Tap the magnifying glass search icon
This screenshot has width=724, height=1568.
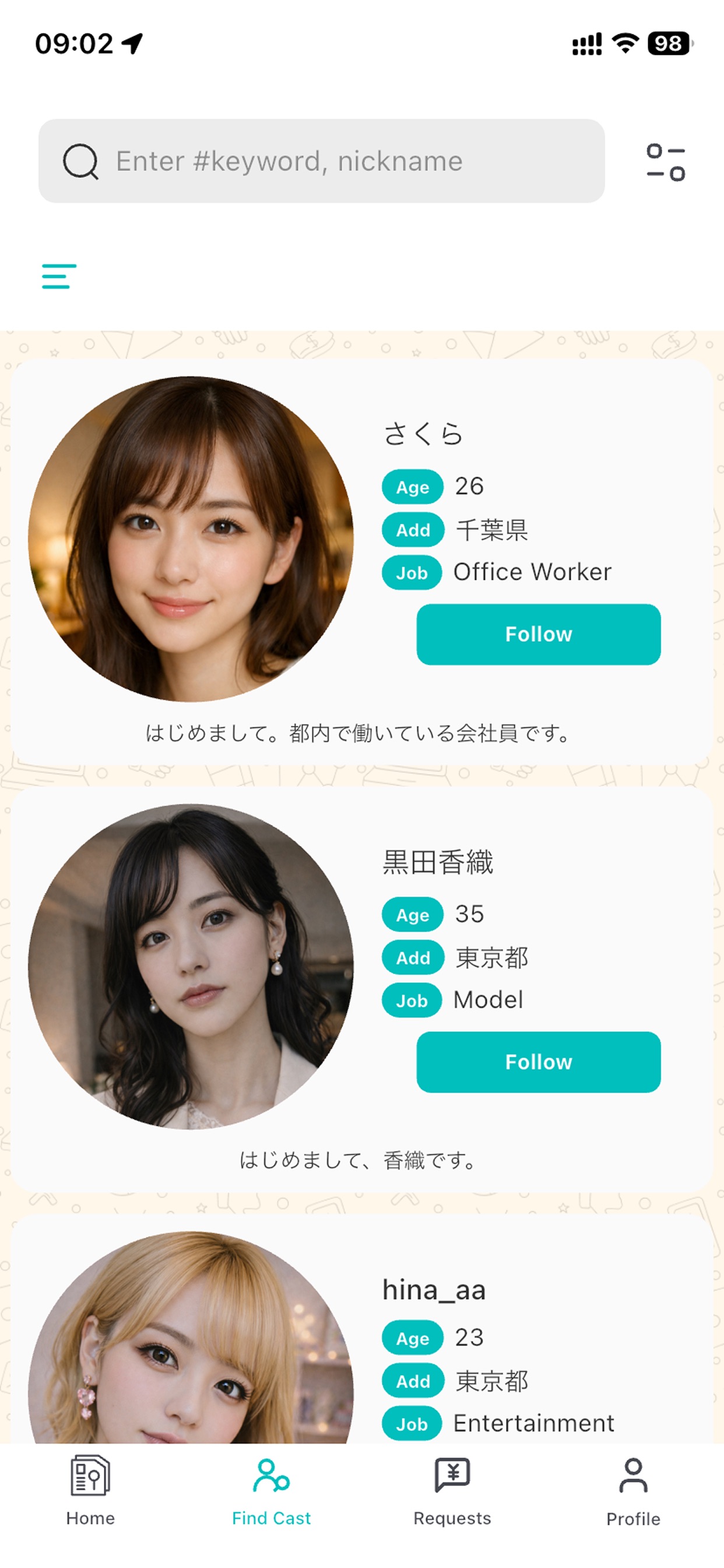click(x=81, y=160)
